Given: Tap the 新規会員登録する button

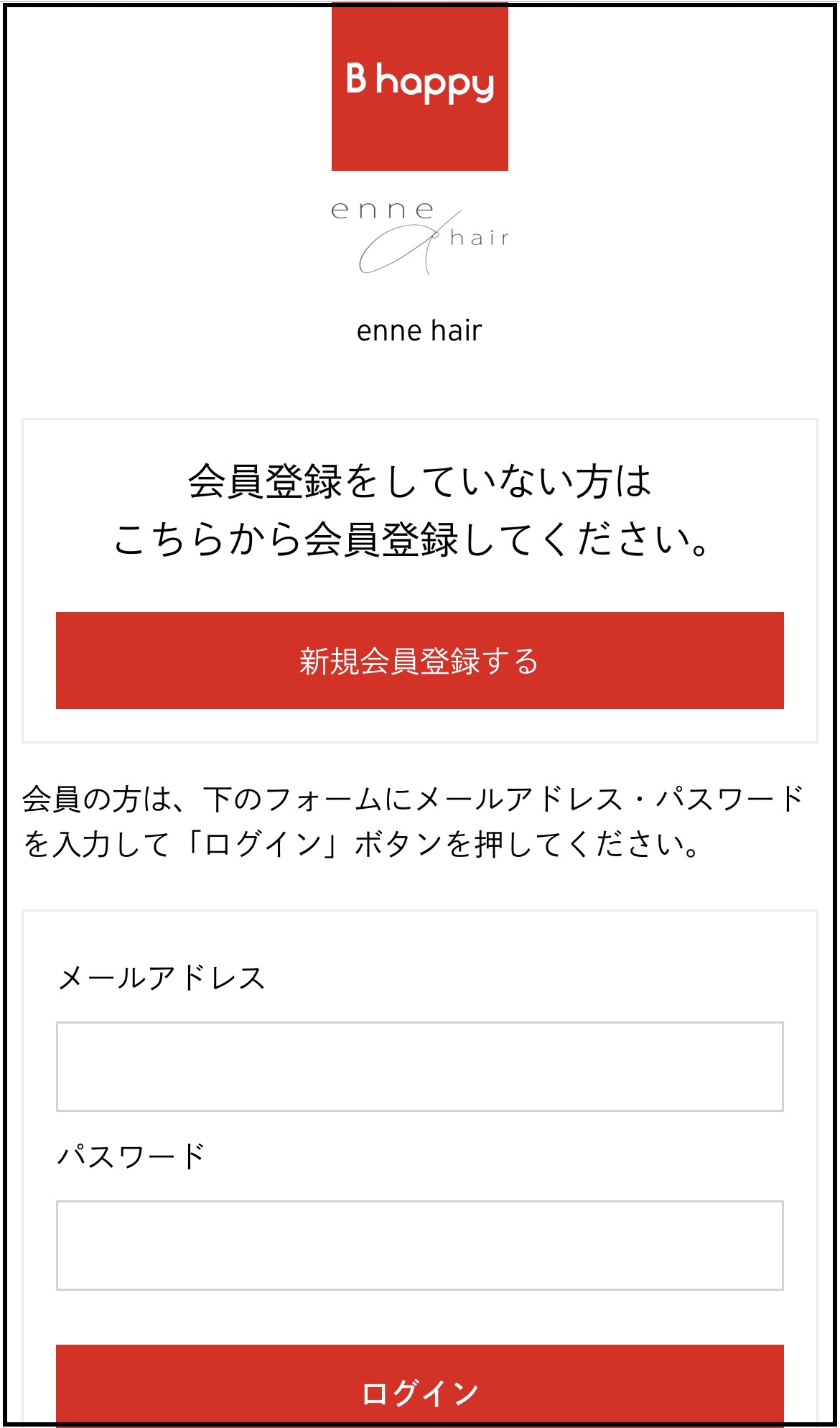Looking at the screenshot, I should (419, 660).
